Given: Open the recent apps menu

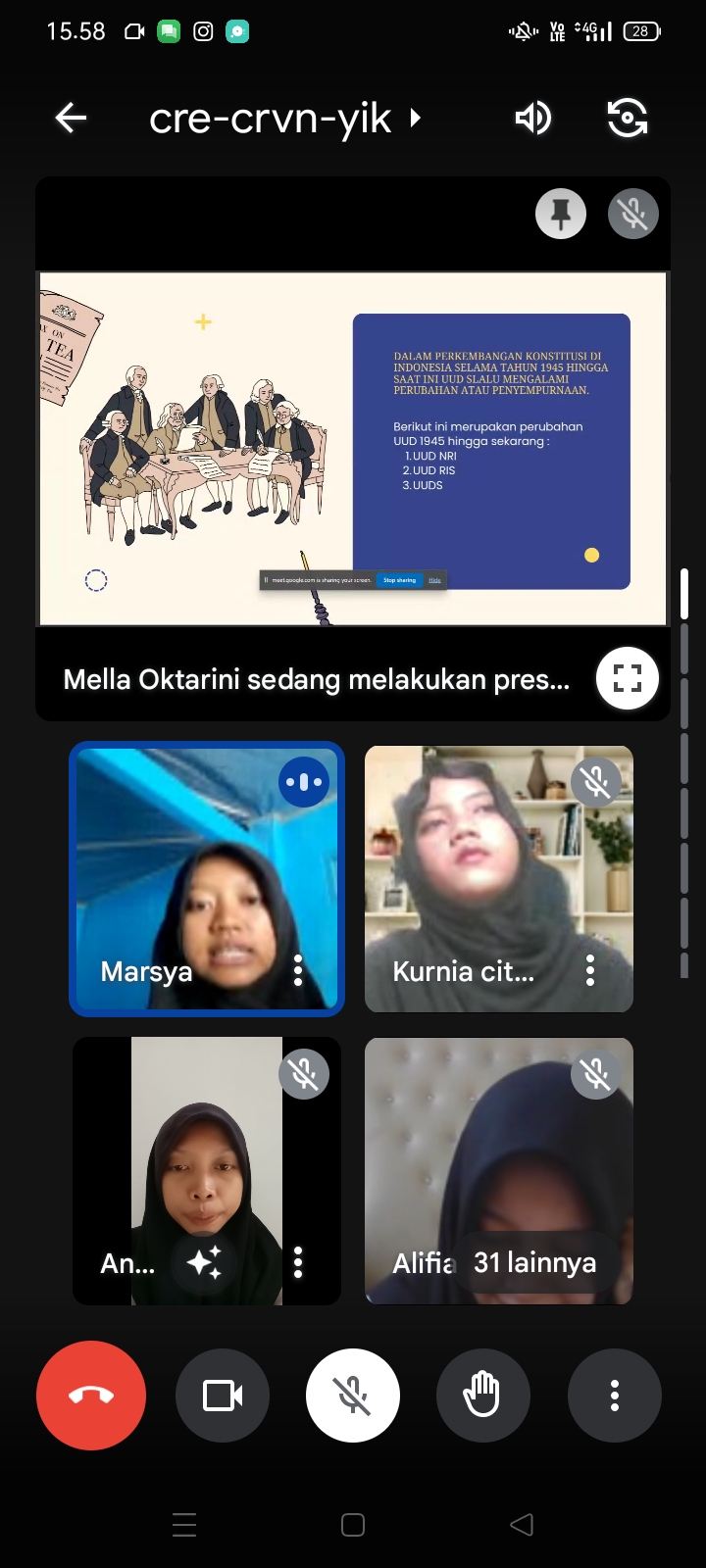Looking at the screenshot, I should 184,1525.
